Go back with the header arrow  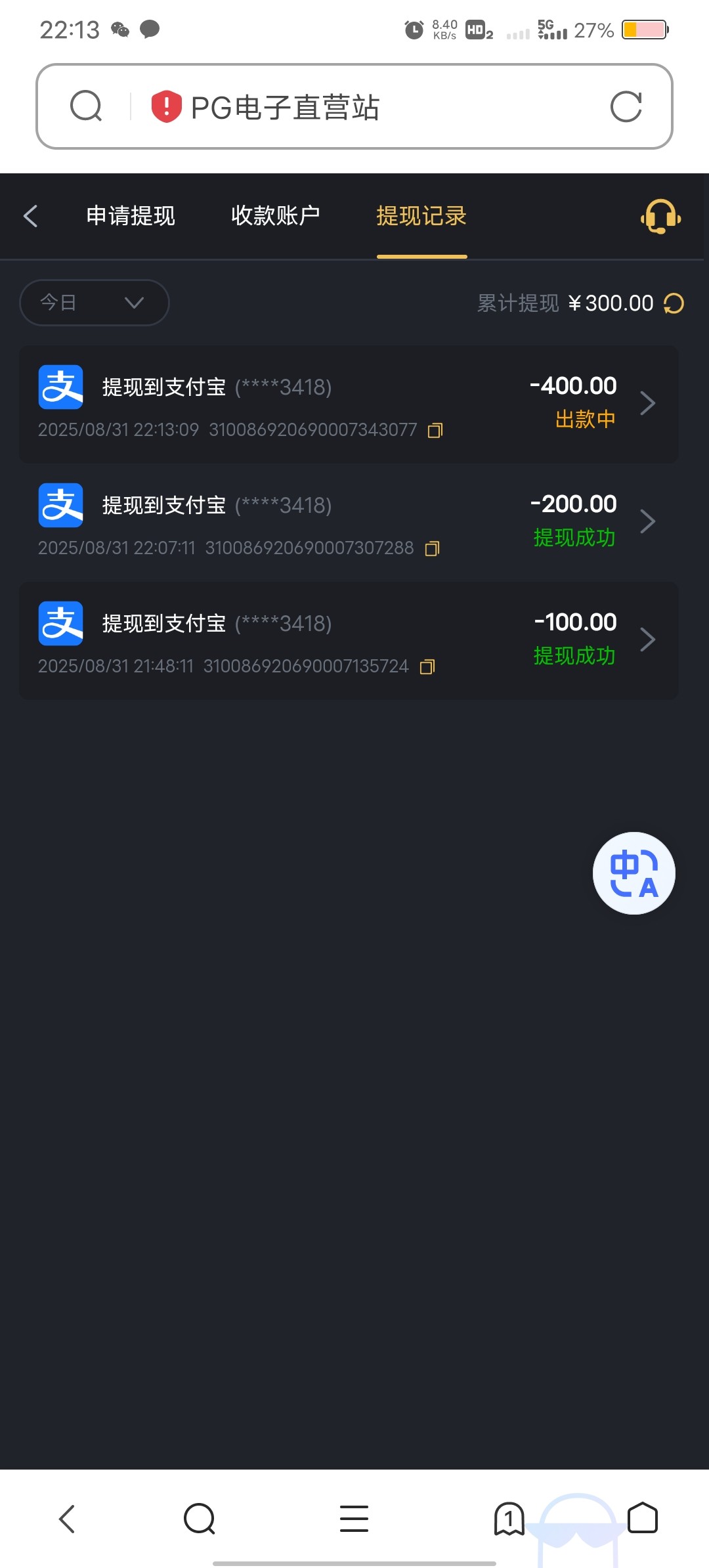(x=31, y=216)
